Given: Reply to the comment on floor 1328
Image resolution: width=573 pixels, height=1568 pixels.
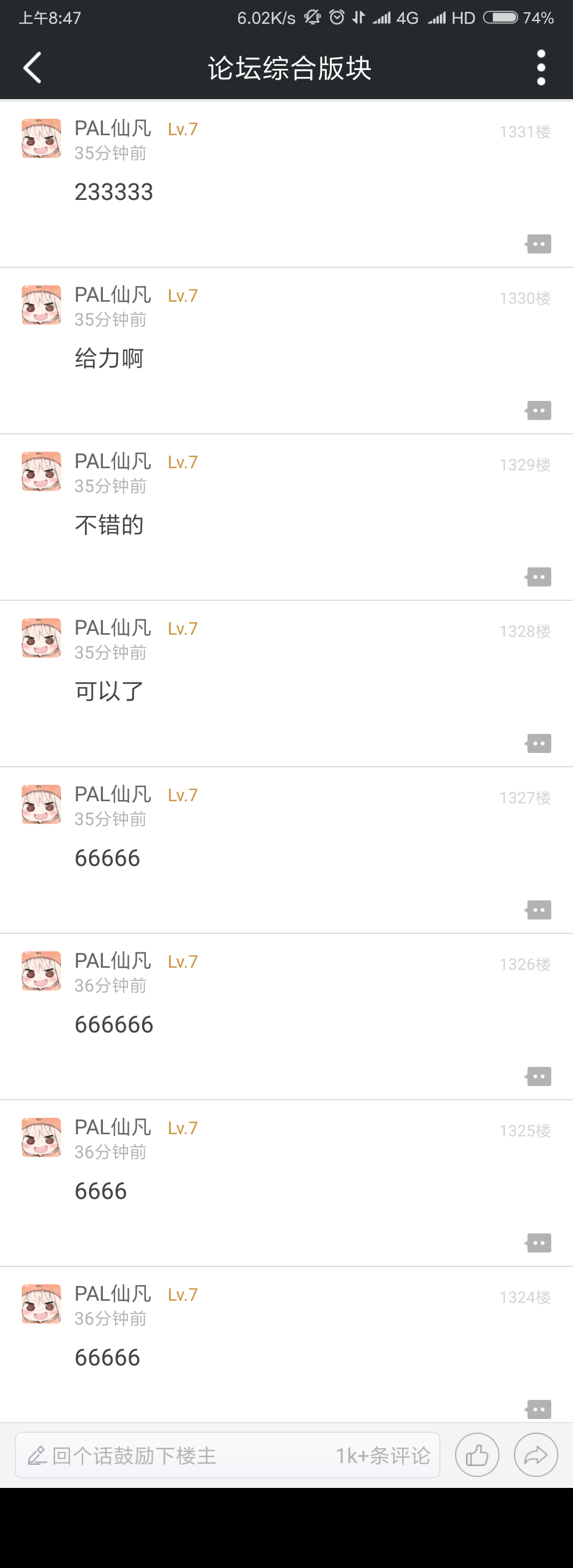Looking at the screenshot, I should click(539, 743).
